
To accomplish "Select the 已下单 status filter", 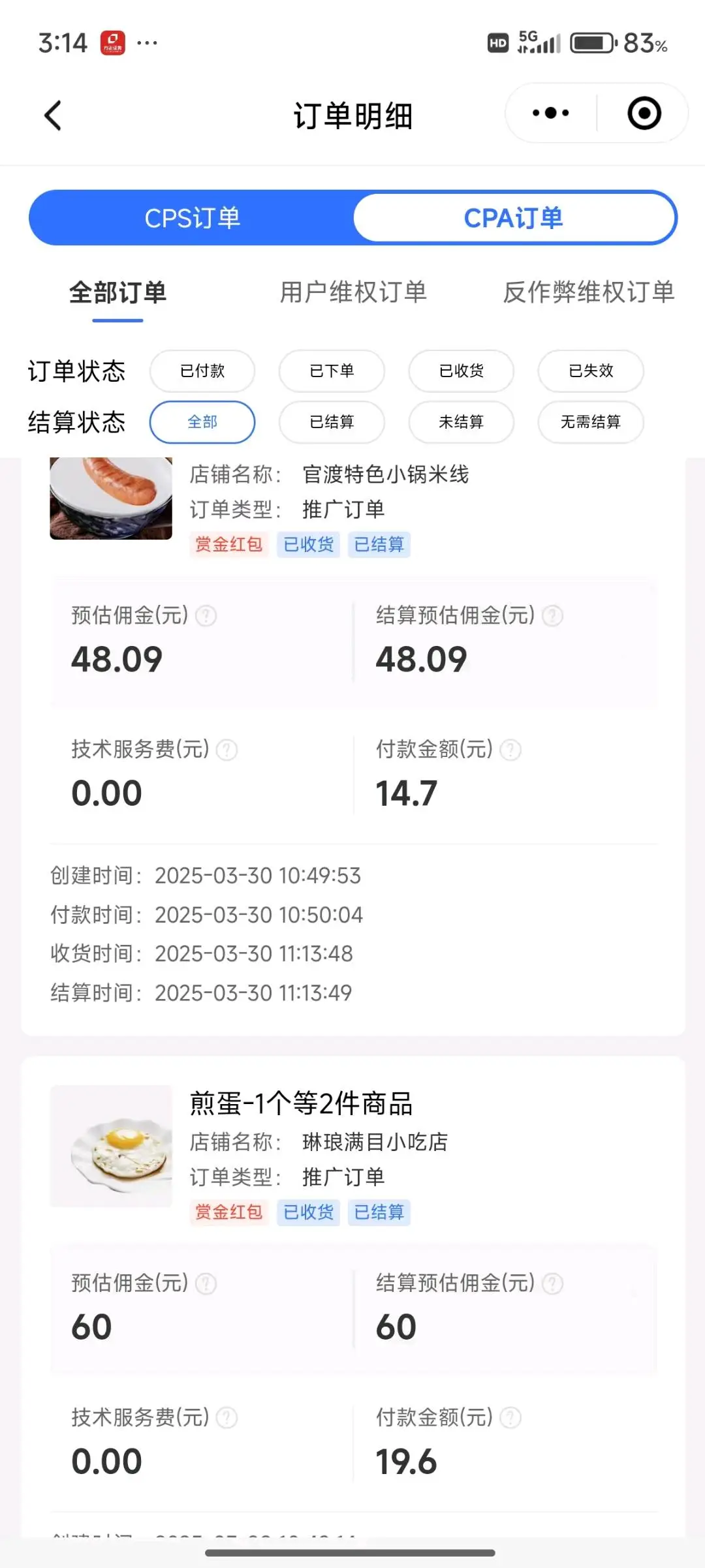I will [332, 371].
